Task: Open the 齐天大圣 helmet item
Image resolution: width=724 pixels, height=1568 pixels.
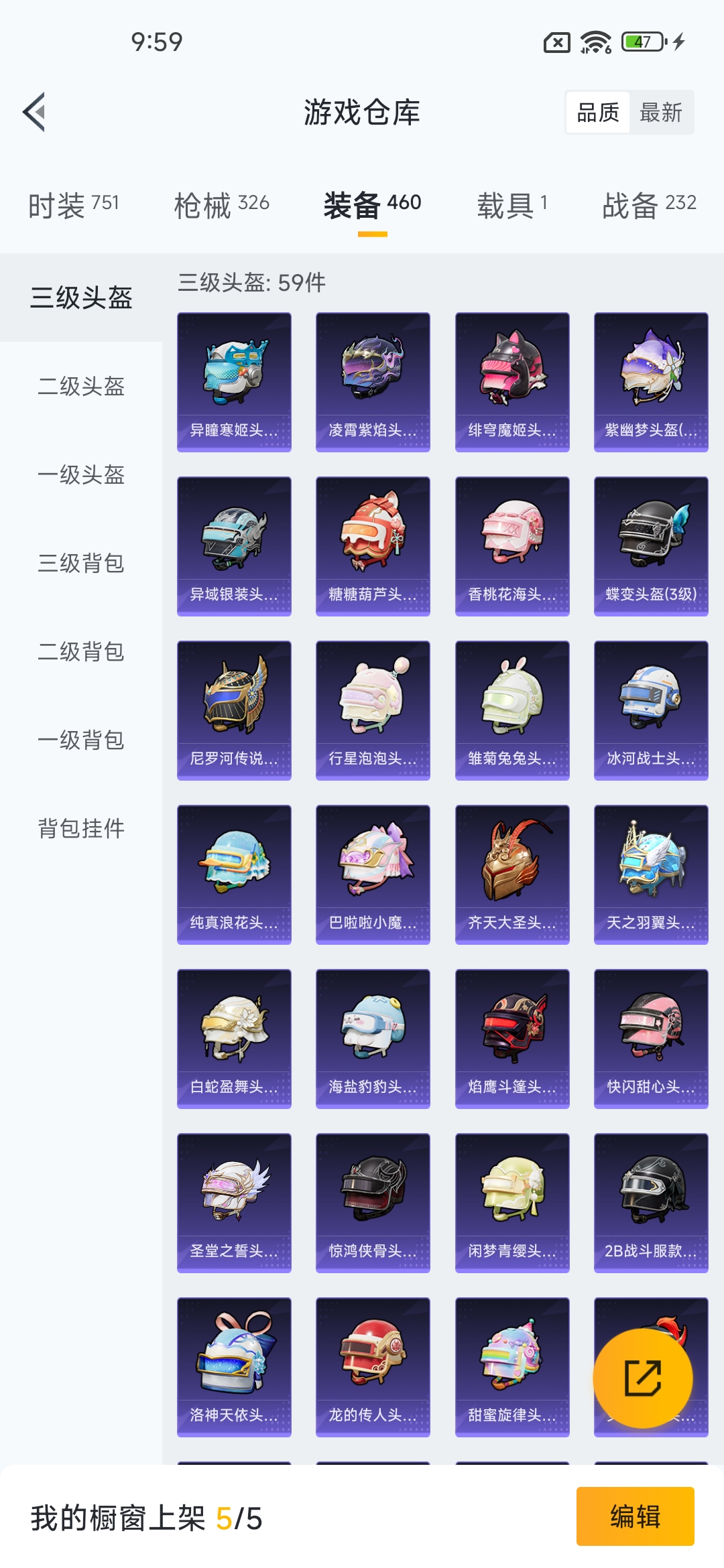Action: coord(512,874)
